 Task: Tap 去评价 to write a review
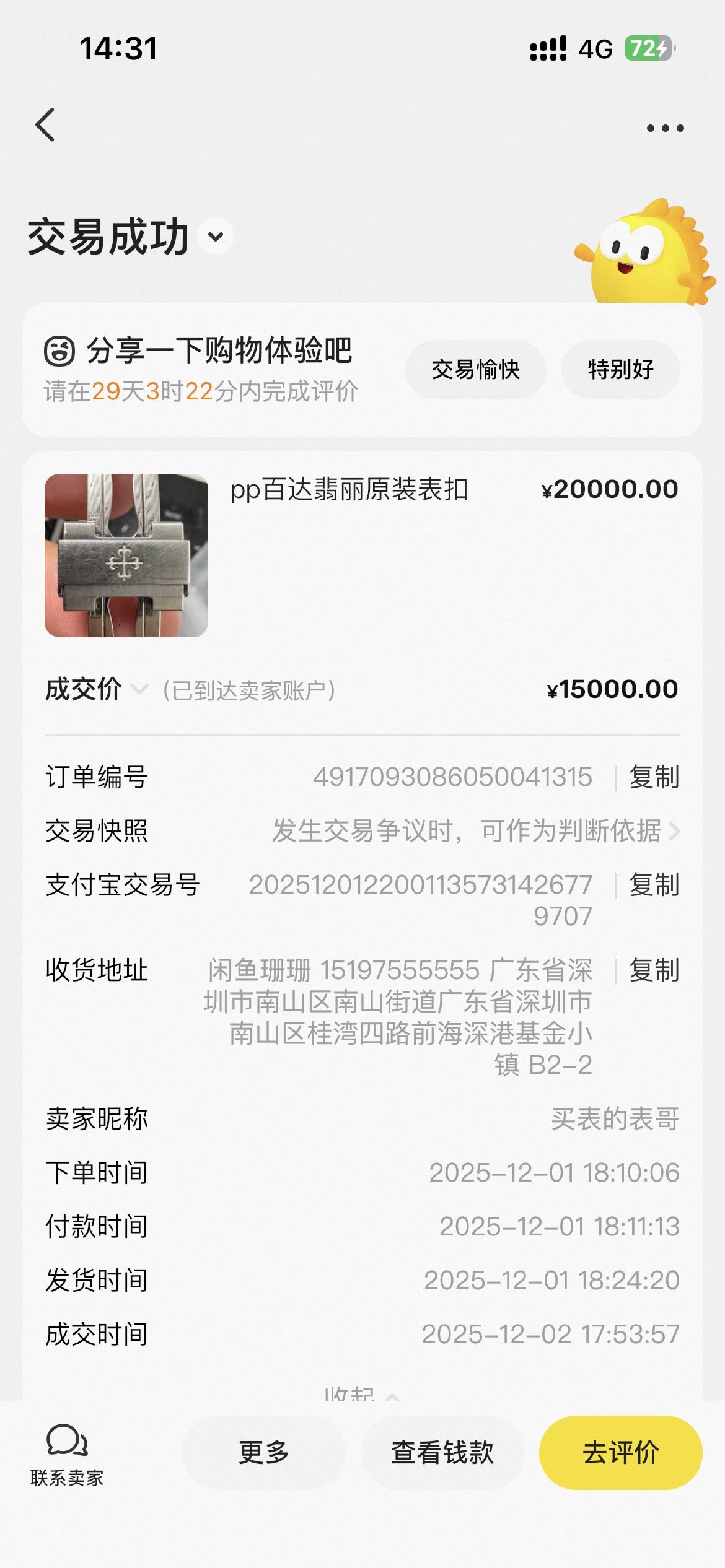point(620,1452)
